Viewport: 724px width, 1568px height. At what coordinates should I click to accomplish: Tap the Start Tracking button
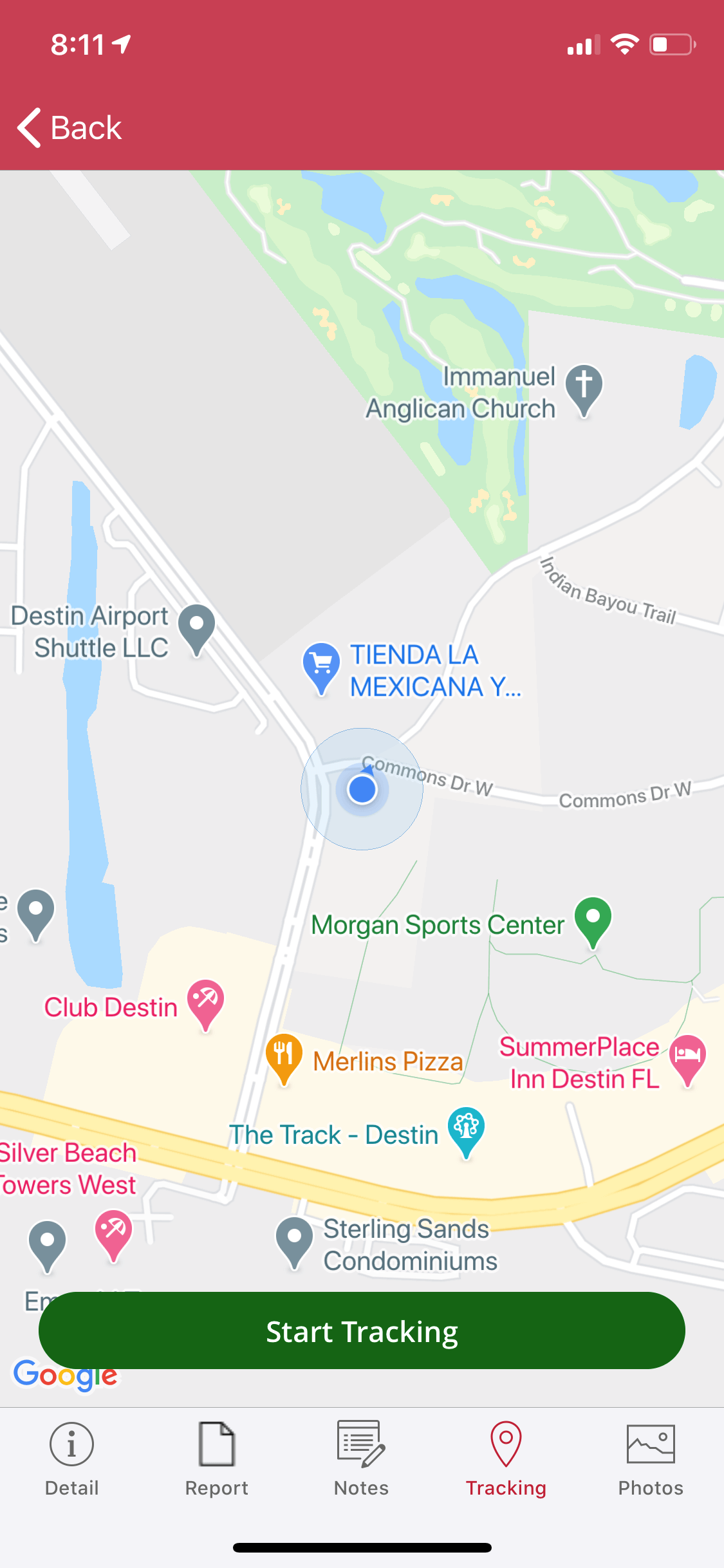point(362,1330)
